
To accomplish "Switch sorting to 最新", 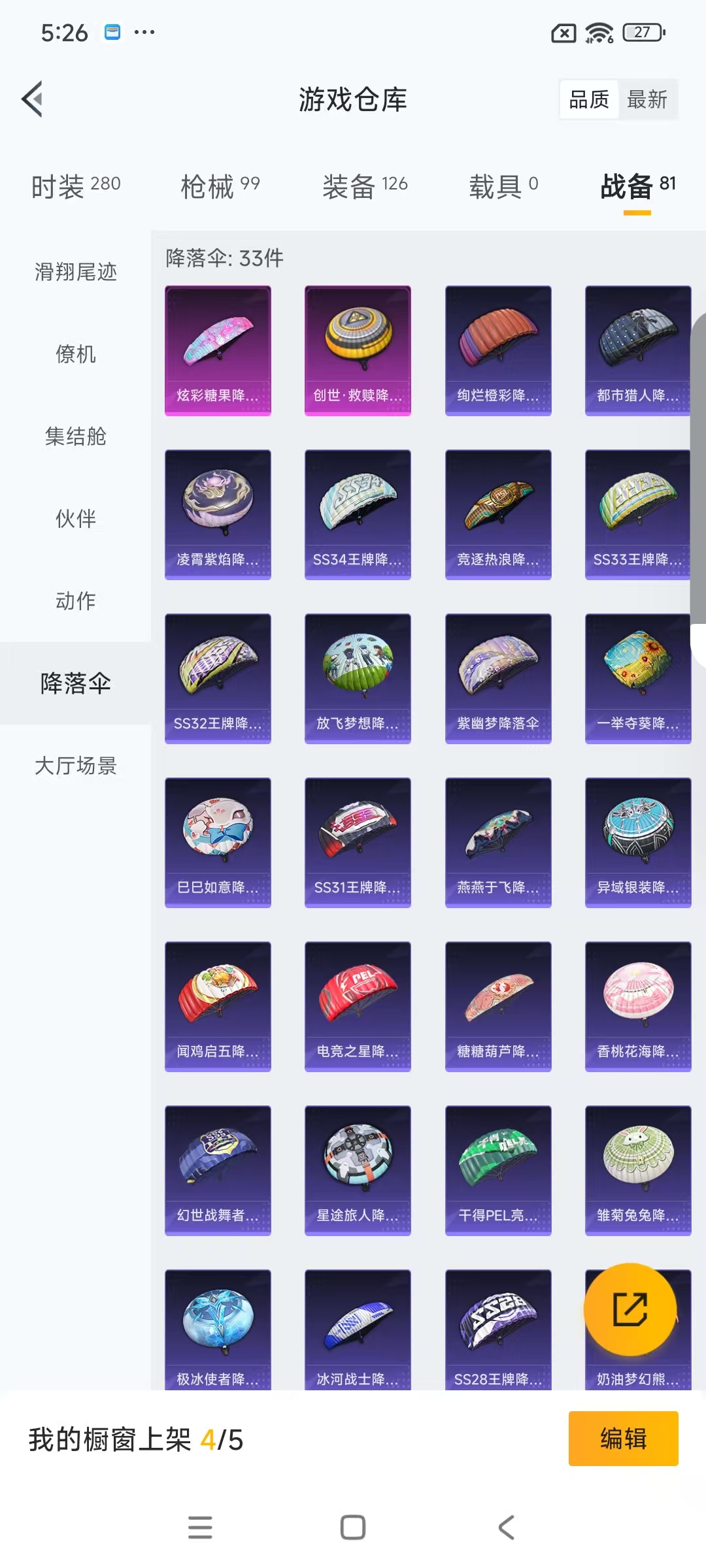I will tap(647, 99).
